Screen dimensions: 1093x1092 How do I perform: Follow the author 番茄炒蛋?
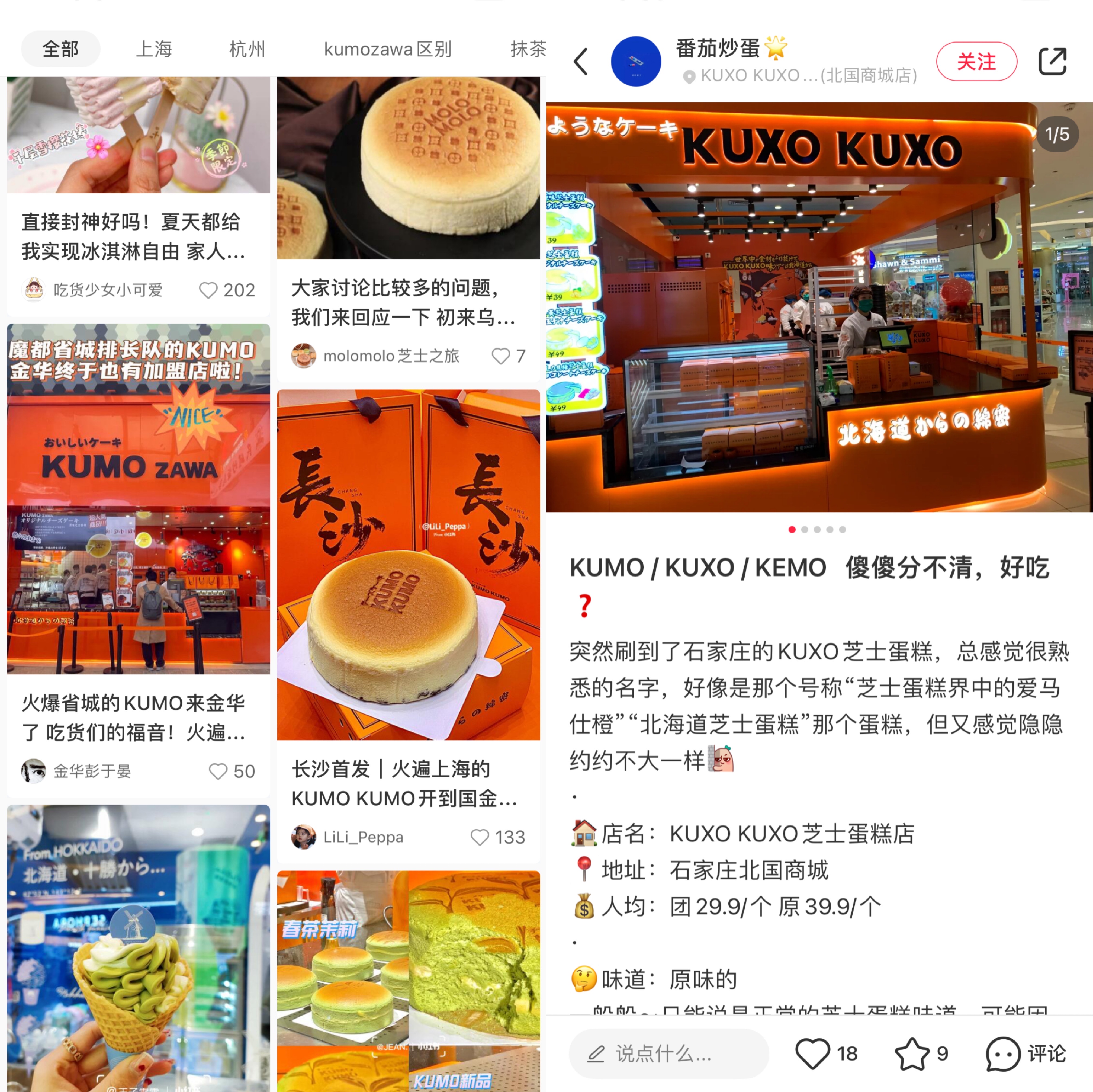976,62
